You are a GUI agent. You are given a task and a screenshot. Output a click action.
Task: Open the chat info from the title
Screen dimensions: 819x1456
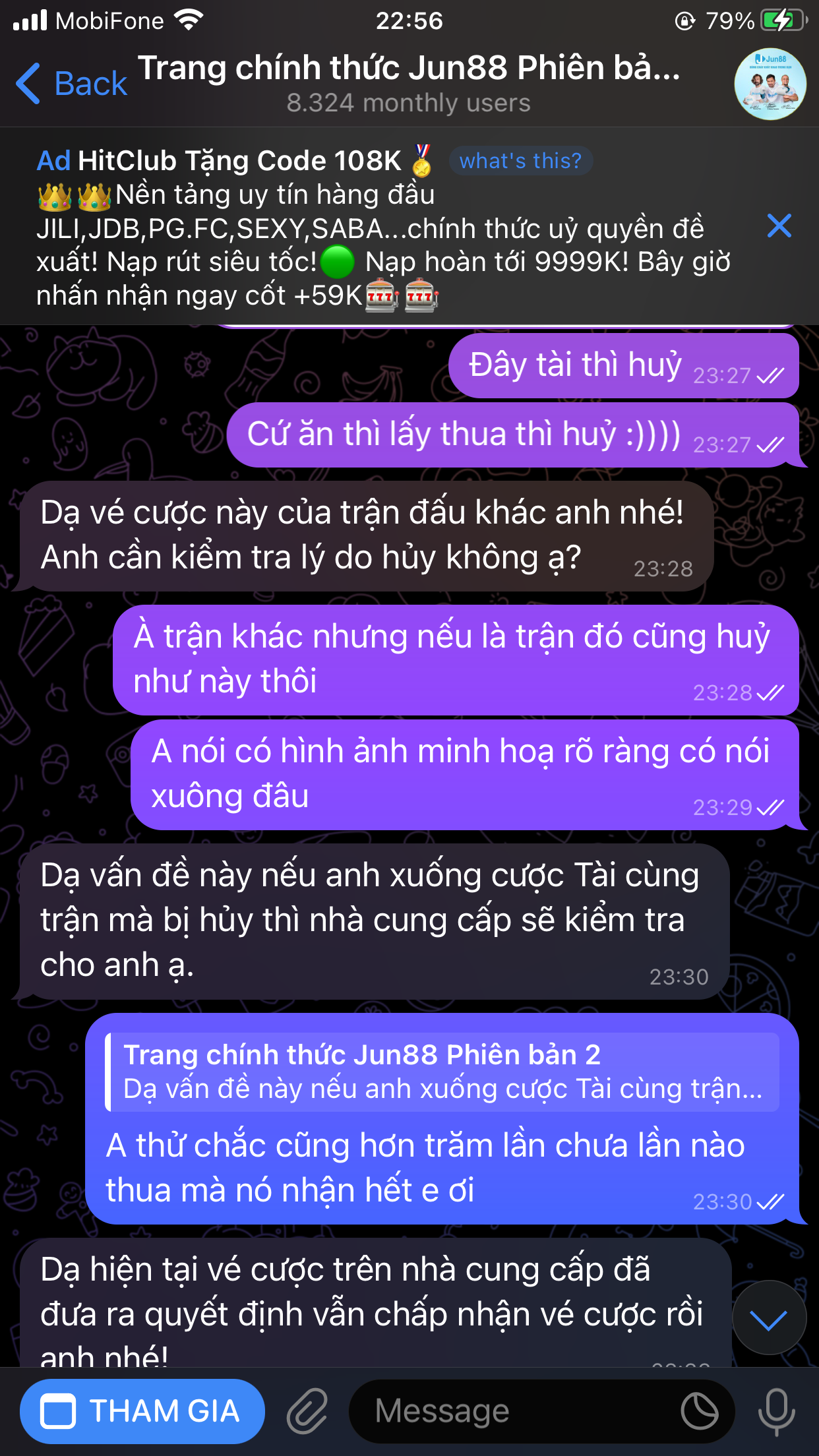click(409, 82)
